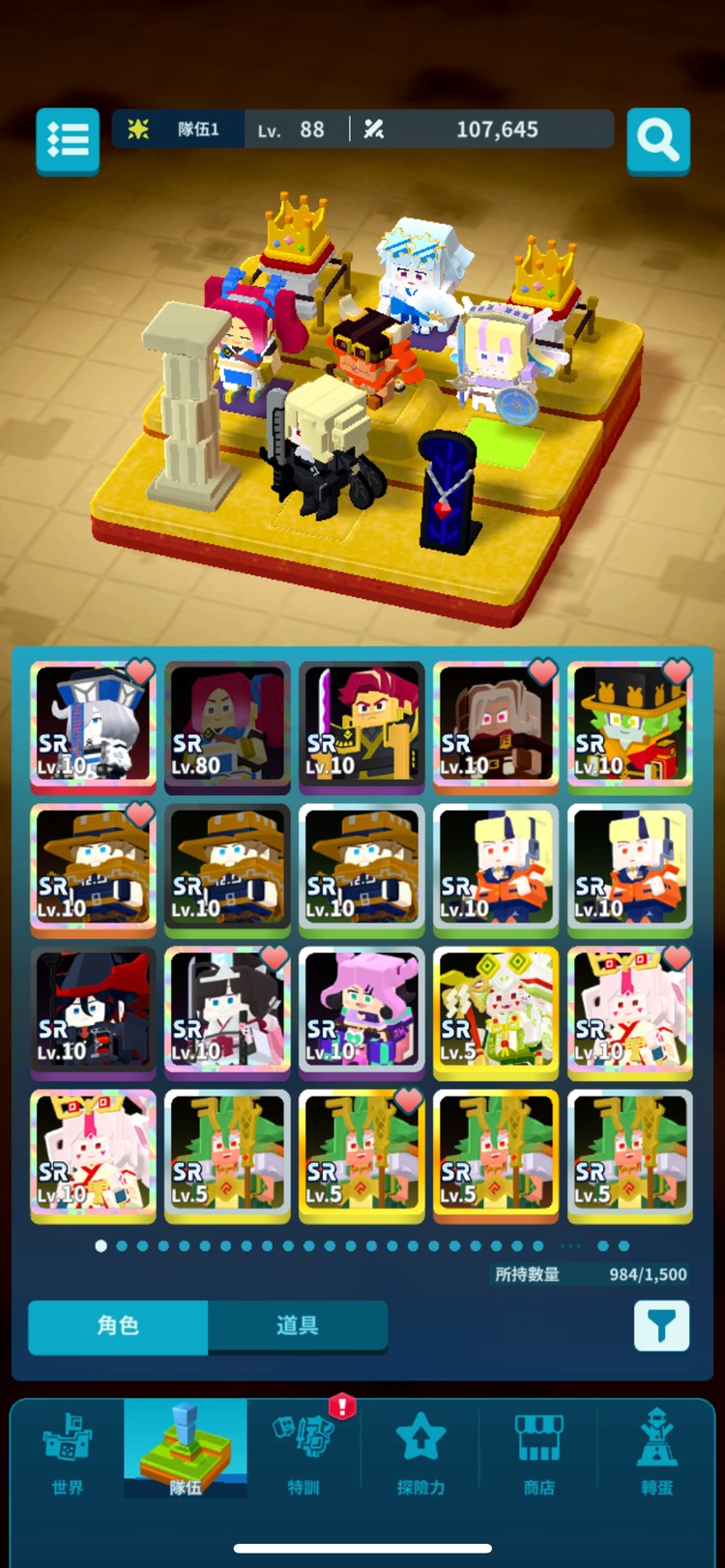Jump to the second page dot
725x1568 pixels.
122,1246
